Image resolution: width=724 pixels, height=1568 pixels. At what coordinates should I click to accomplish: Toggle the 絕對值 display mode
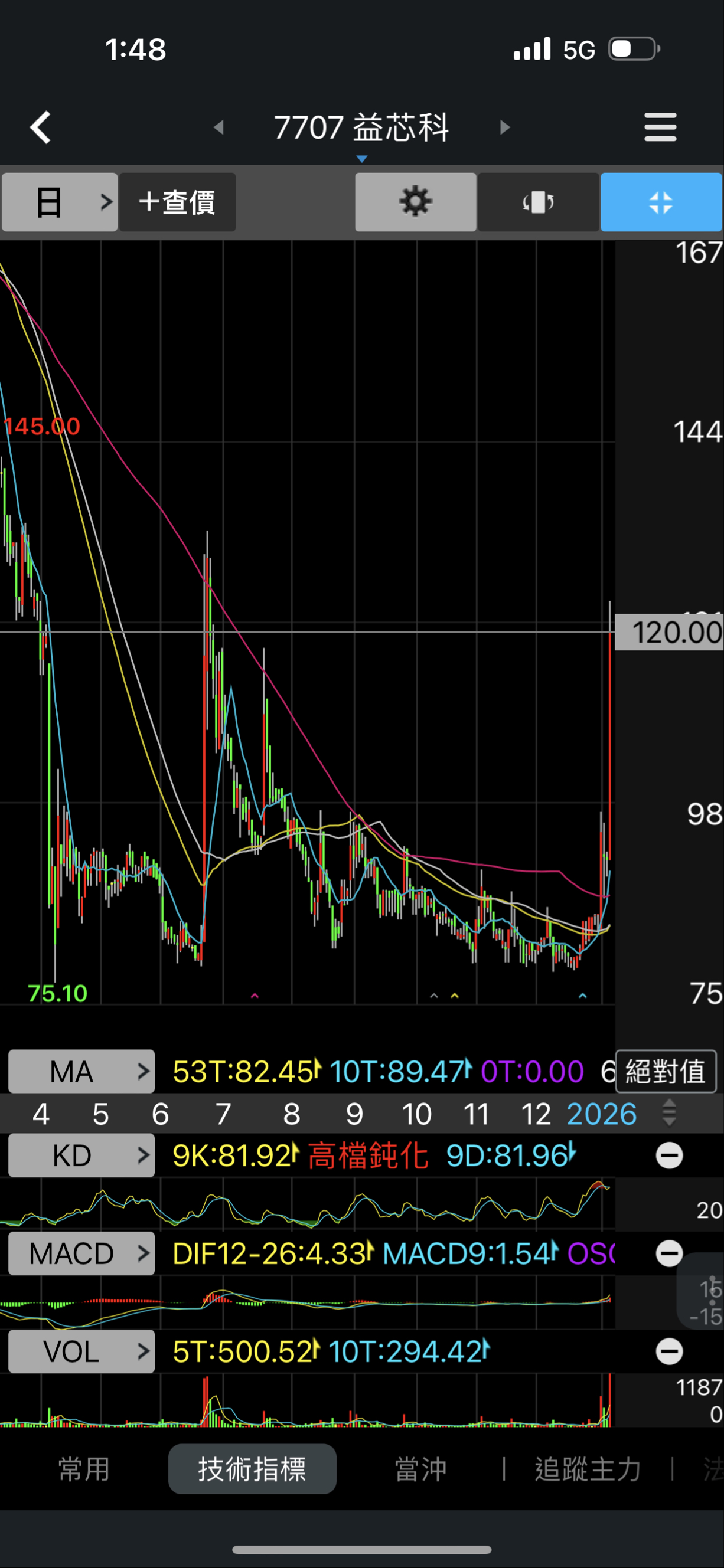pyautogui.click(x=666, y=1071)
